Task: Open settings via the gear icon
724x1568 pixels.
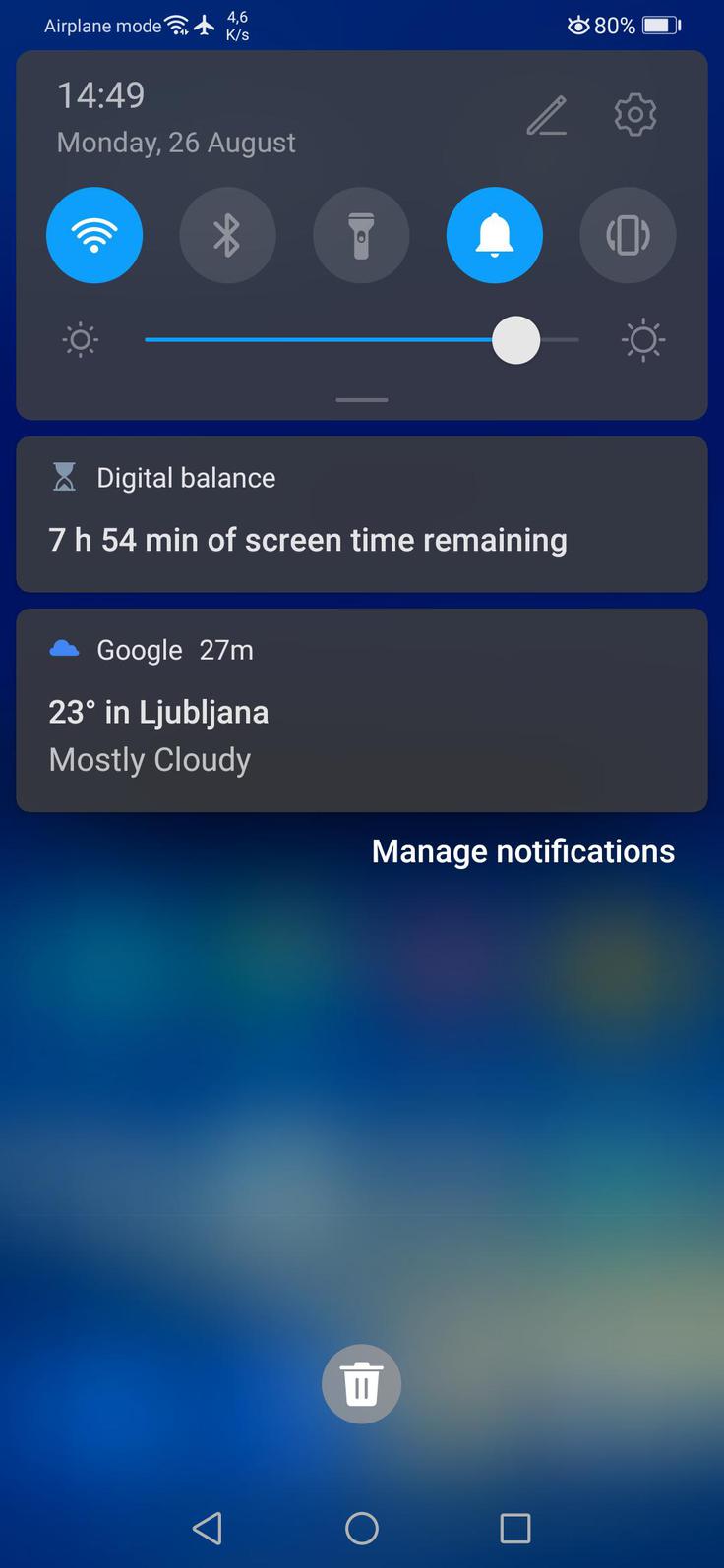Action: coord(635,115)
